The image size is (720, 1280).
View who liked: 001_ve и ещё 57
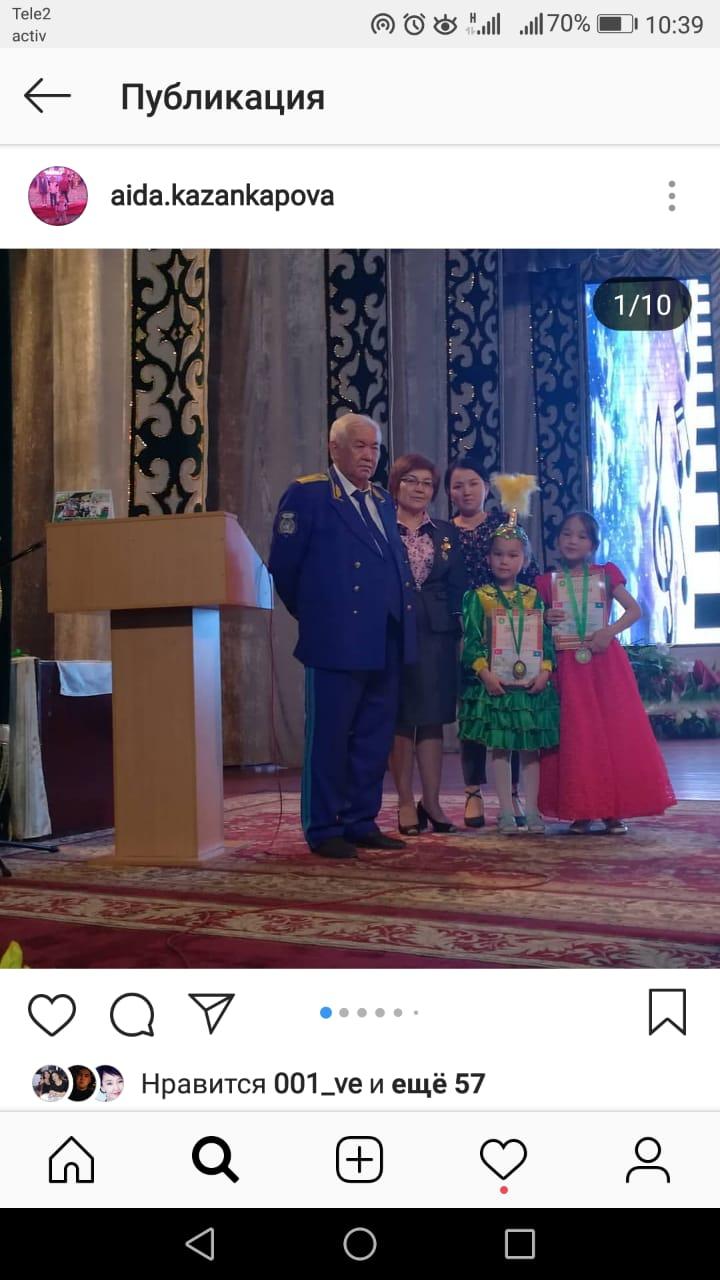point(313,1084)
